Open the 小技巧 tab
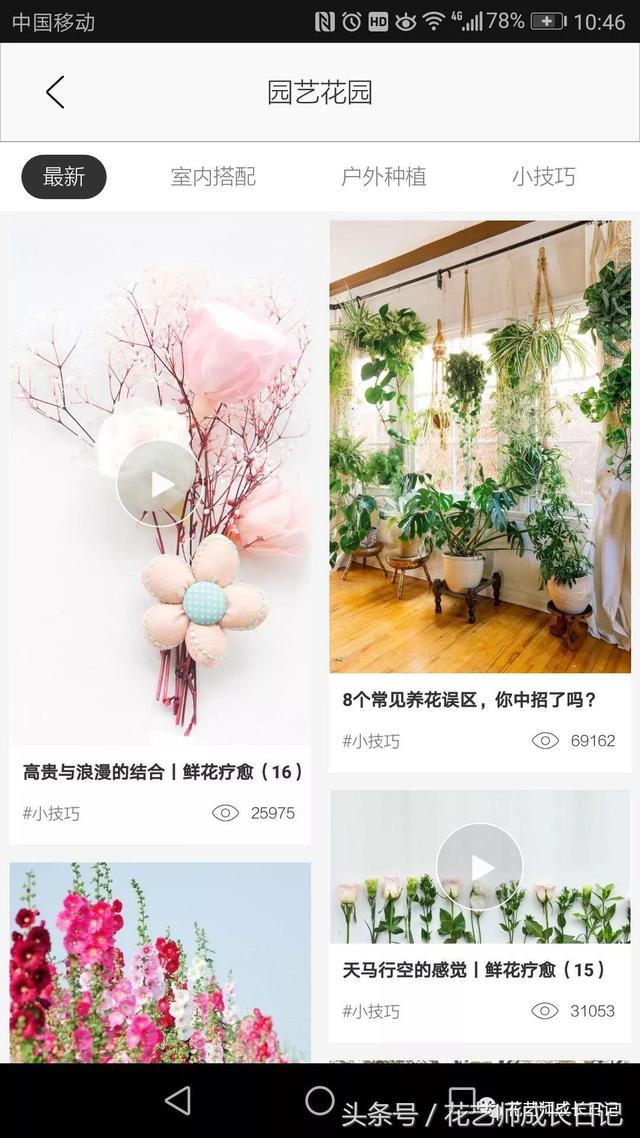Viewport: 640px width, 1138px height. [x=544, y=177]
